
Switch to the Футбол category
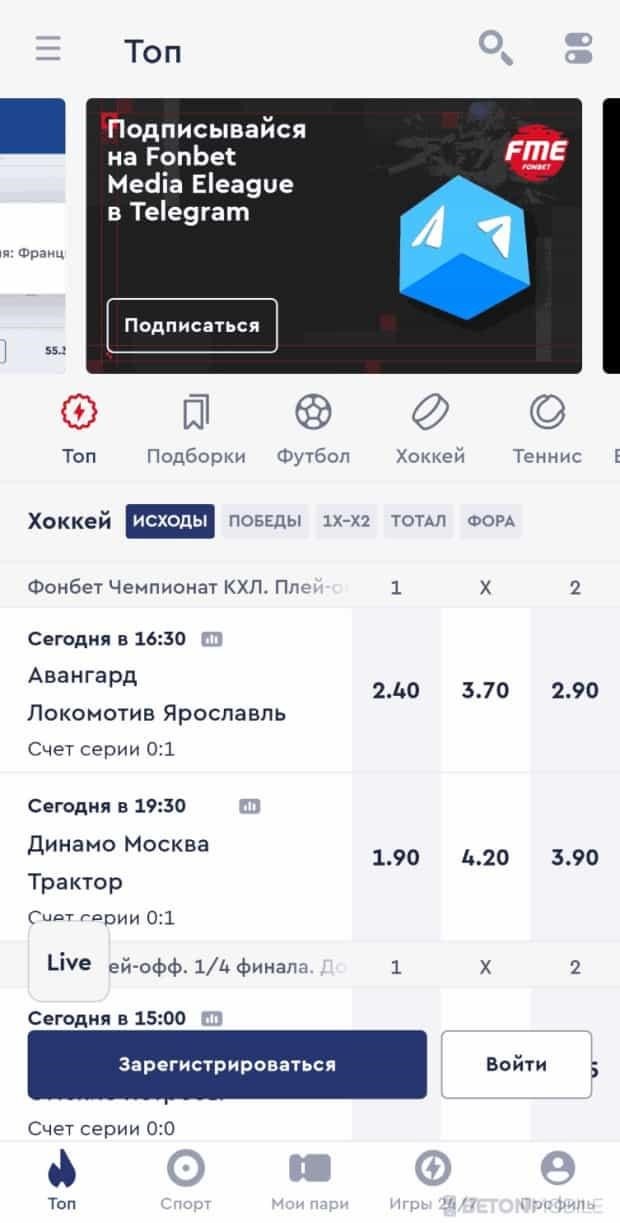[313, 430]
